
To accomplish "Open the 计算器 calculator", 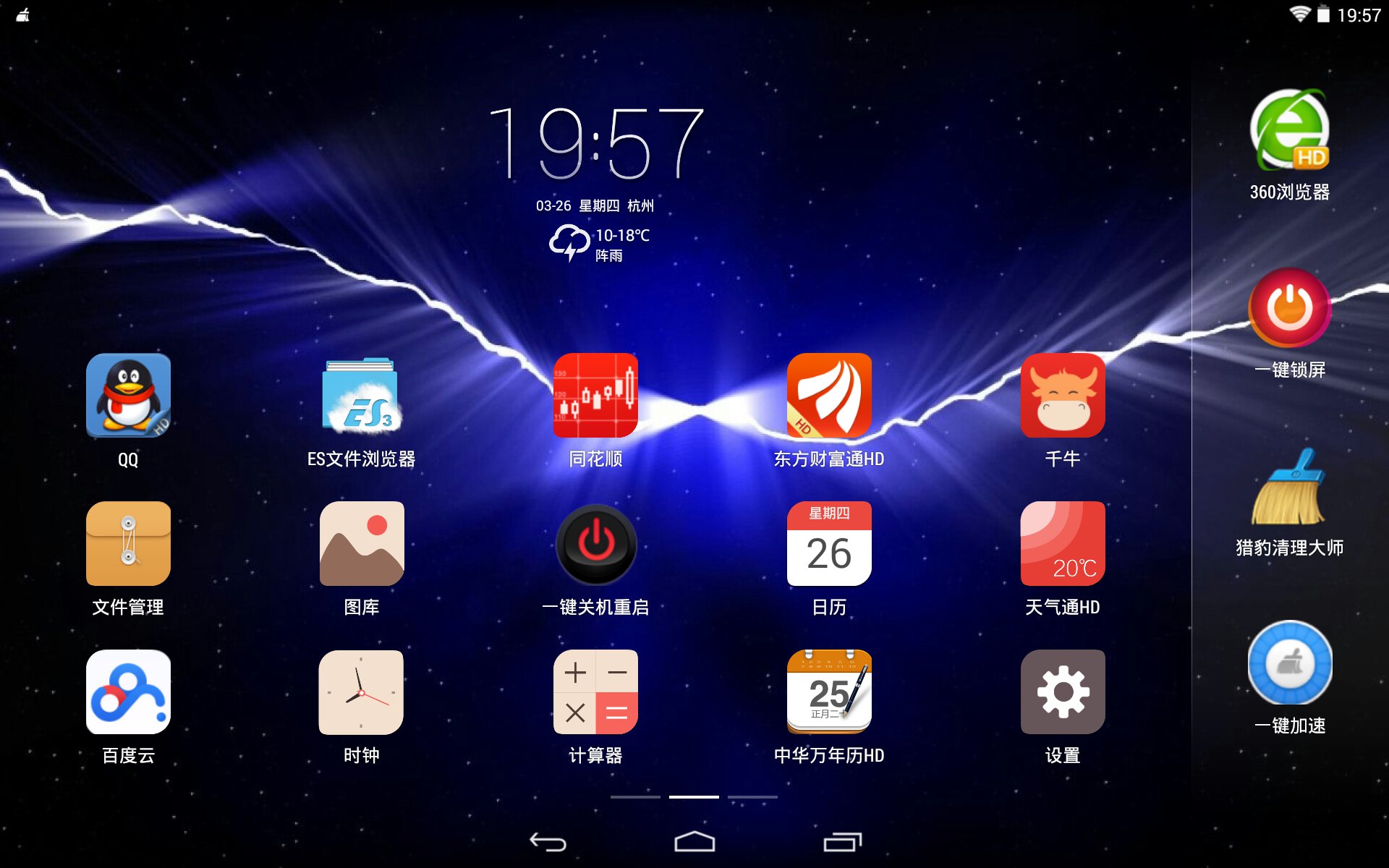I will (595, 692).
